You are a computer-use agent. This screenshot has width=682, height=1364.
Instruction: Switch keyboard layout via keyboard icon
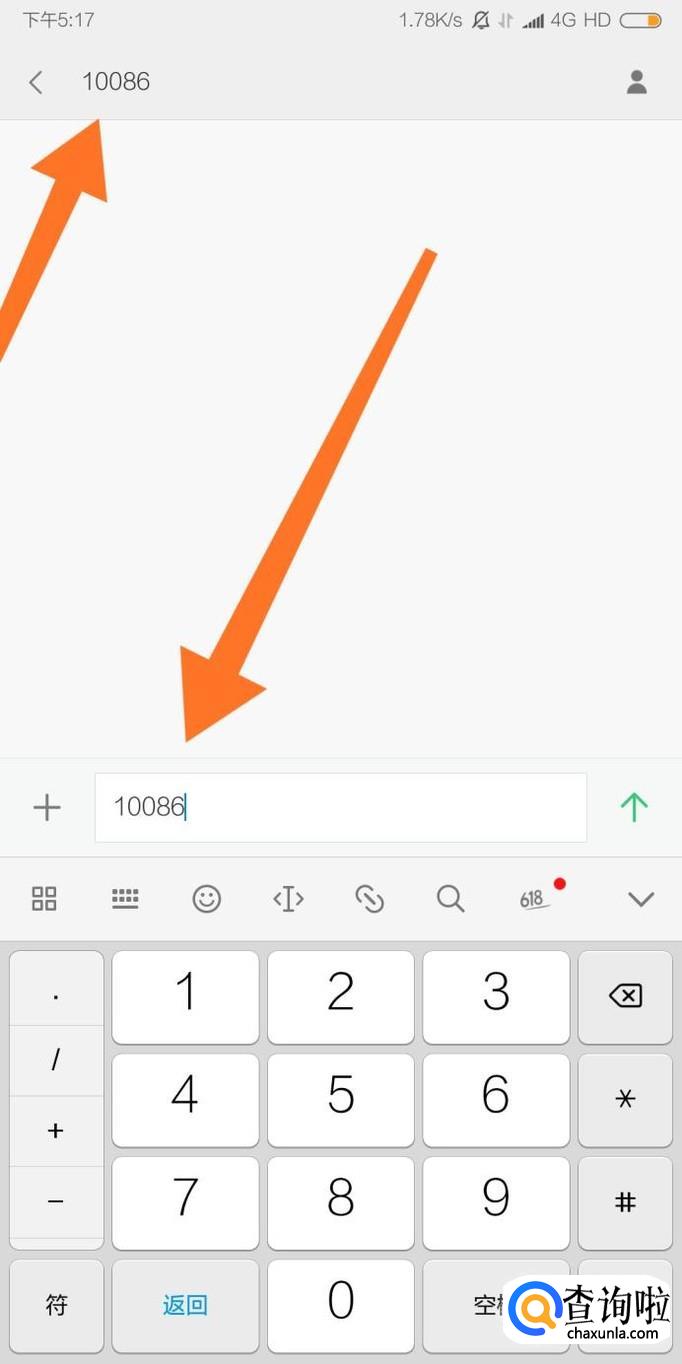(125, 898)
